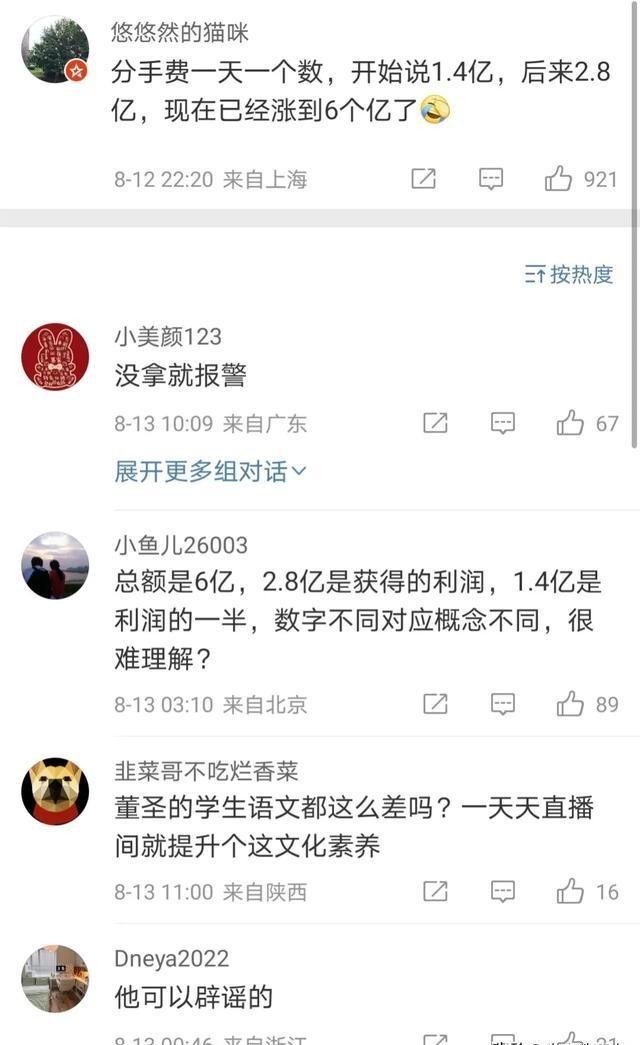Reply to 小美颜123's comment
The height and width of the screenshot is (1045, 640).
tap(503, 423)
